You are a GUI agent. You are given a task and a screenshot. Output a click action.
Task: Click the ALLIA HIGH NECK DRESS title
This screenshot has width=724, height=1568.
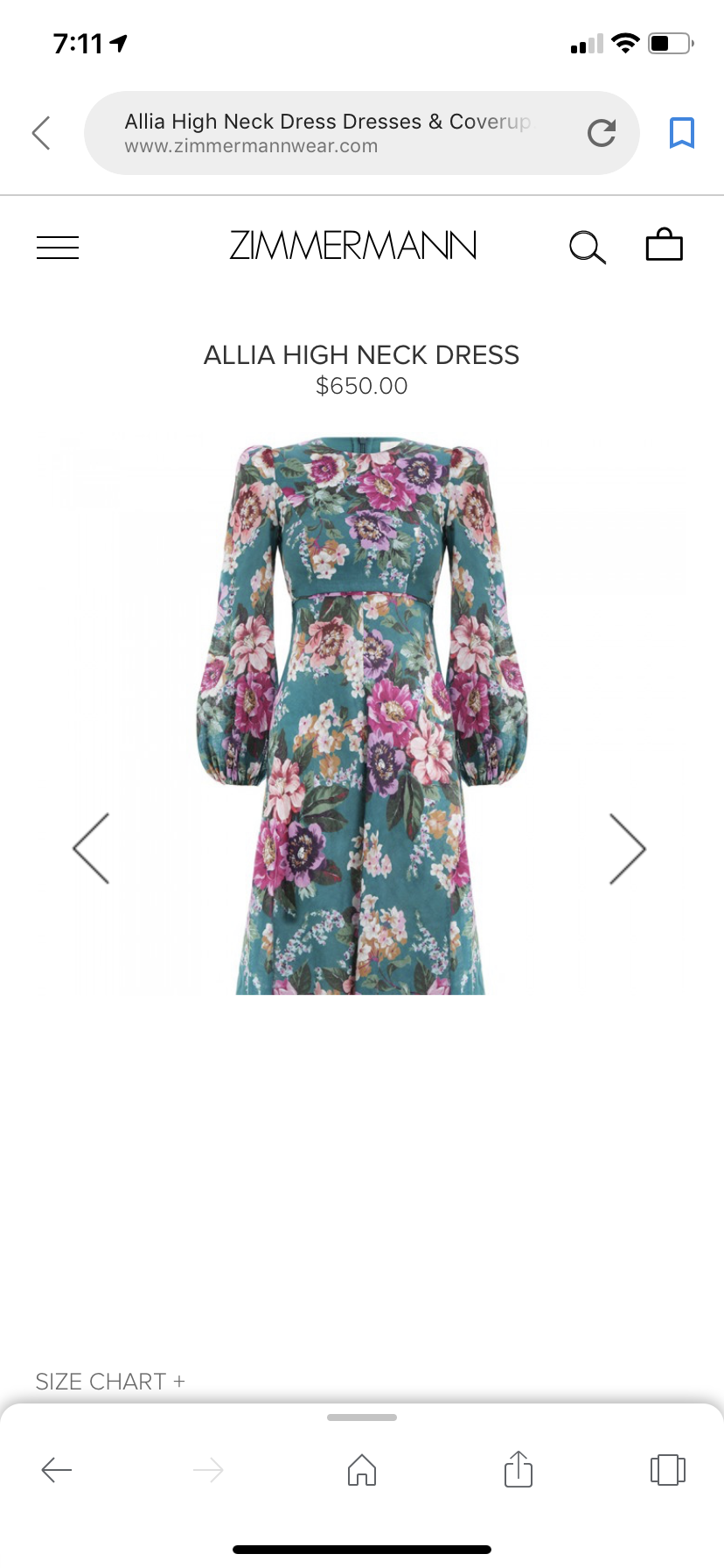(x=361, y=355)
